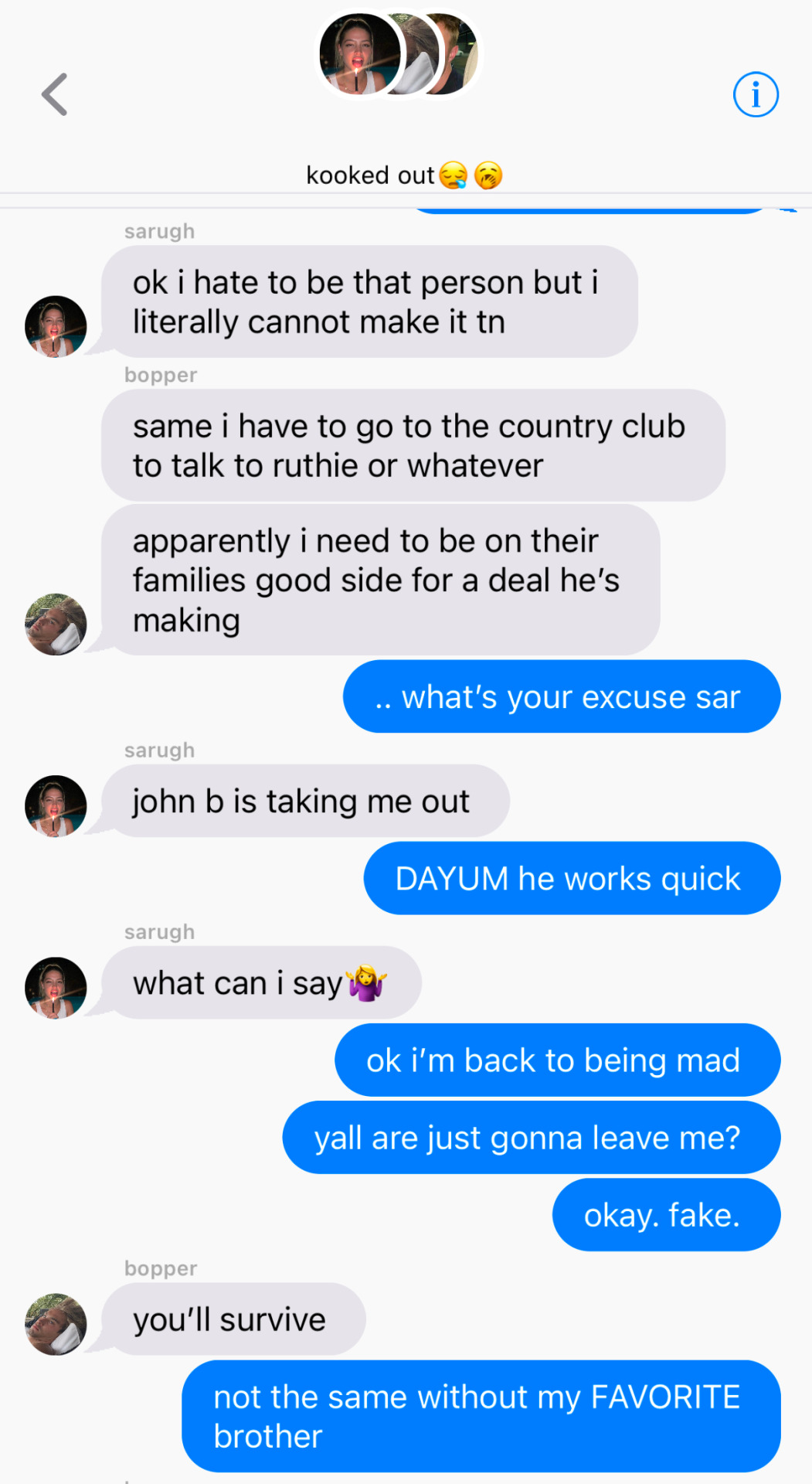The width and height of the screenshot is (812, 1484).
Task: Tap the avatar next to 'you'll survive'
Action: (56, 1324)
